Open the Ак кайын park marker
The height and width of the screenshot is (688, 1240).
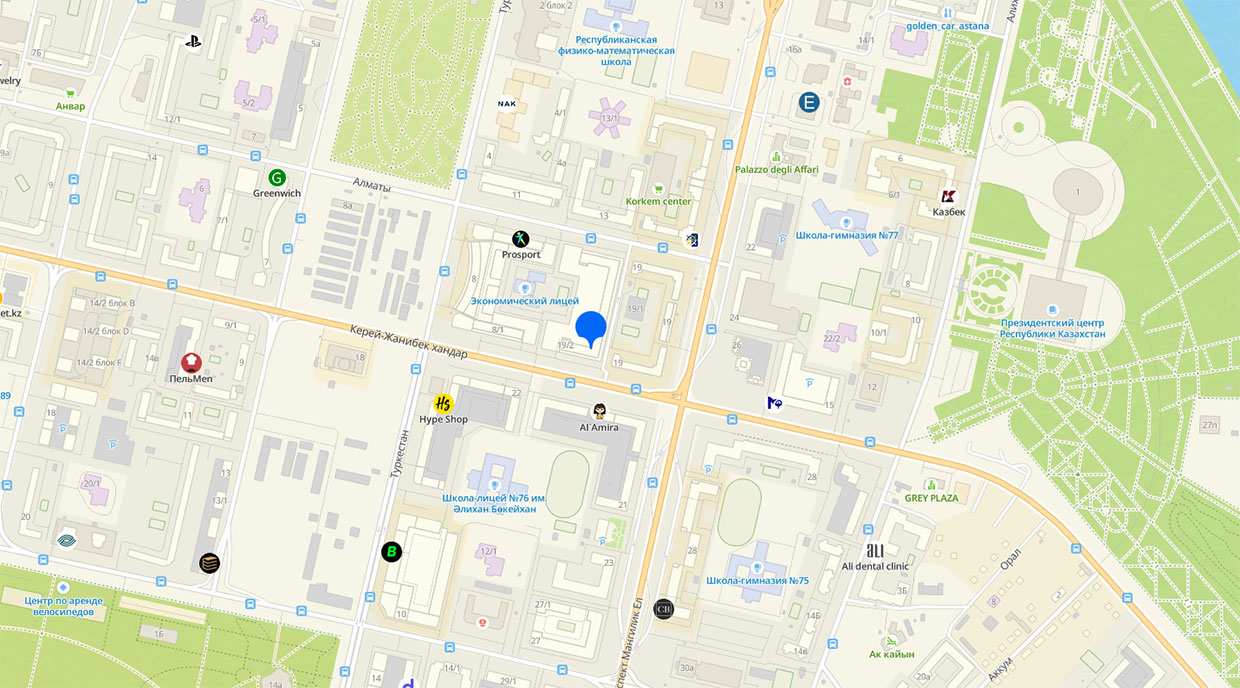pos(891,641)
